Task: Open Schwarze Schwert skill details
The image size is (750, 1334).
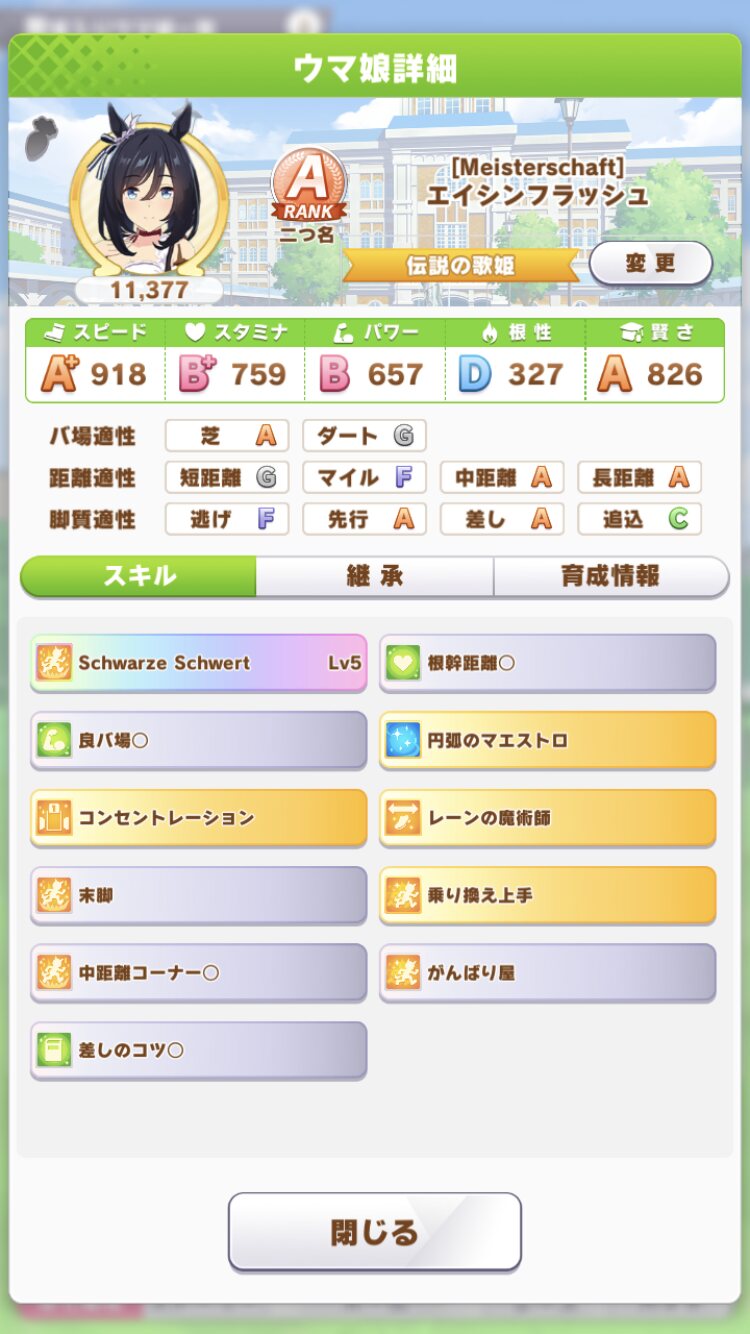Action: click(198, 662)
